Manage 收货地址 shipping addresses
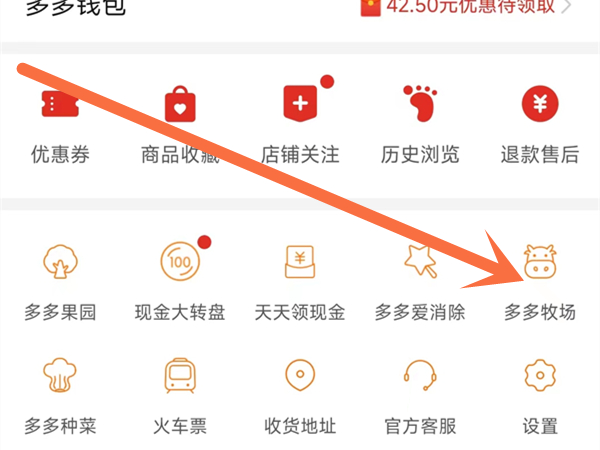 (x=300, y=397)
